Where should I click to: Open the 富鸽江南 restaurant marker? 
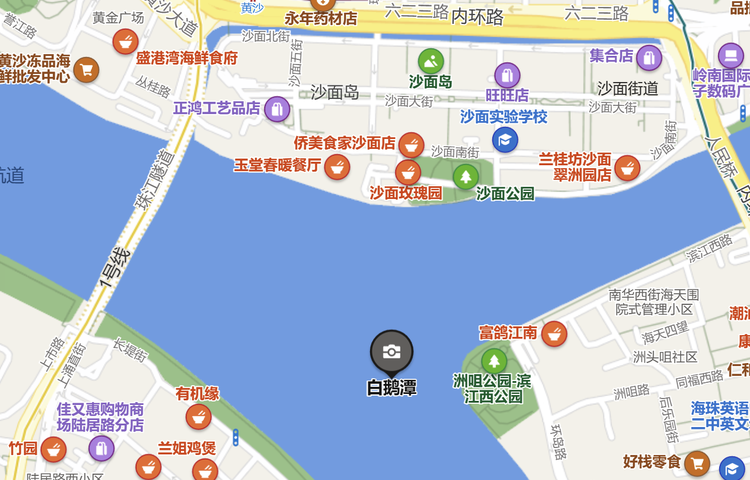[x=555, y=333]
